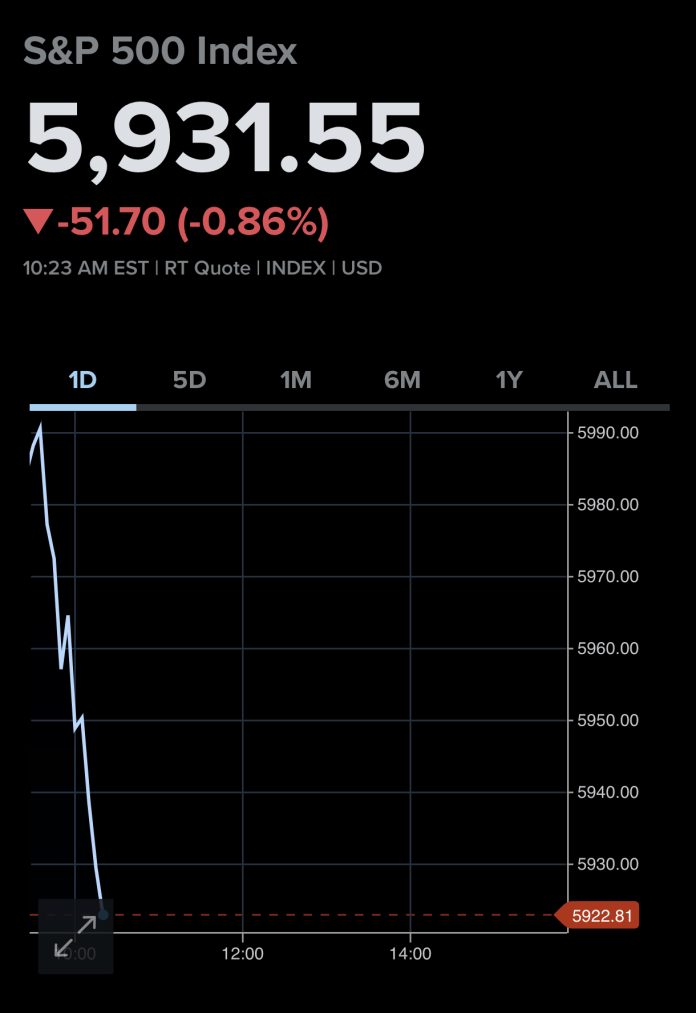Select the 1D chart range
The height and width of the screenshot is (1013, 696).
click(82, 380)
